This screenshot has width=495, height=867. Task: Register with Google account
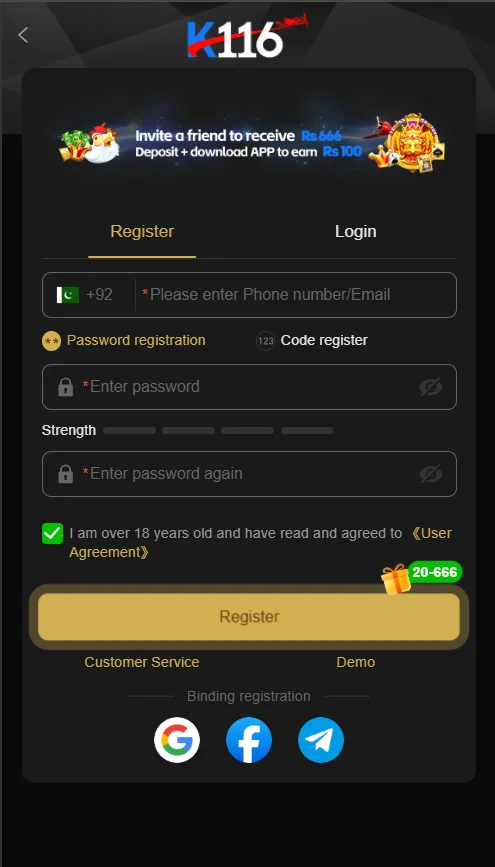[177, 740]
